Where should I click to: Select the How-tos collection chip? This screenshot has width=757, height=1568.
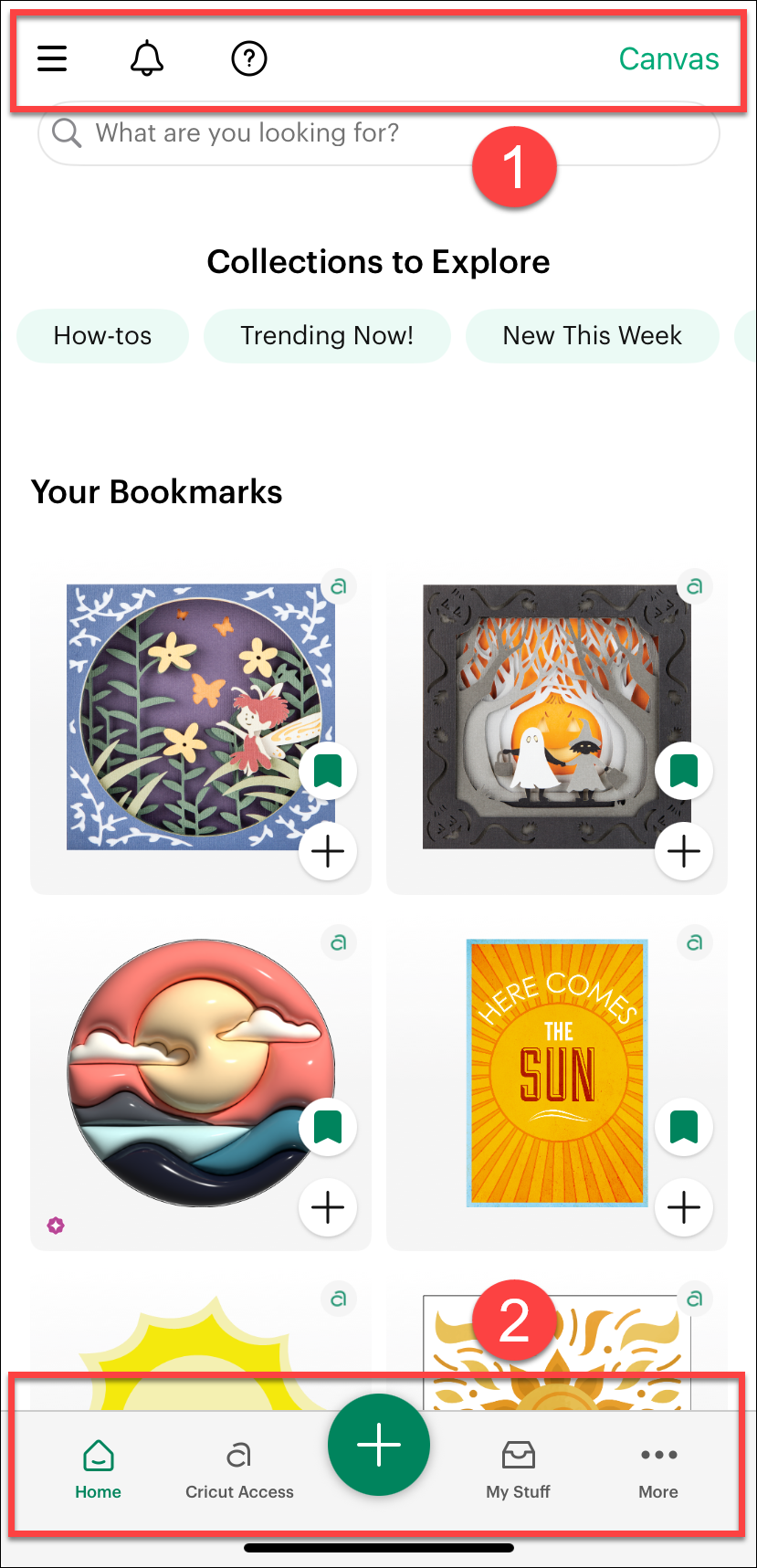[102, 336]
